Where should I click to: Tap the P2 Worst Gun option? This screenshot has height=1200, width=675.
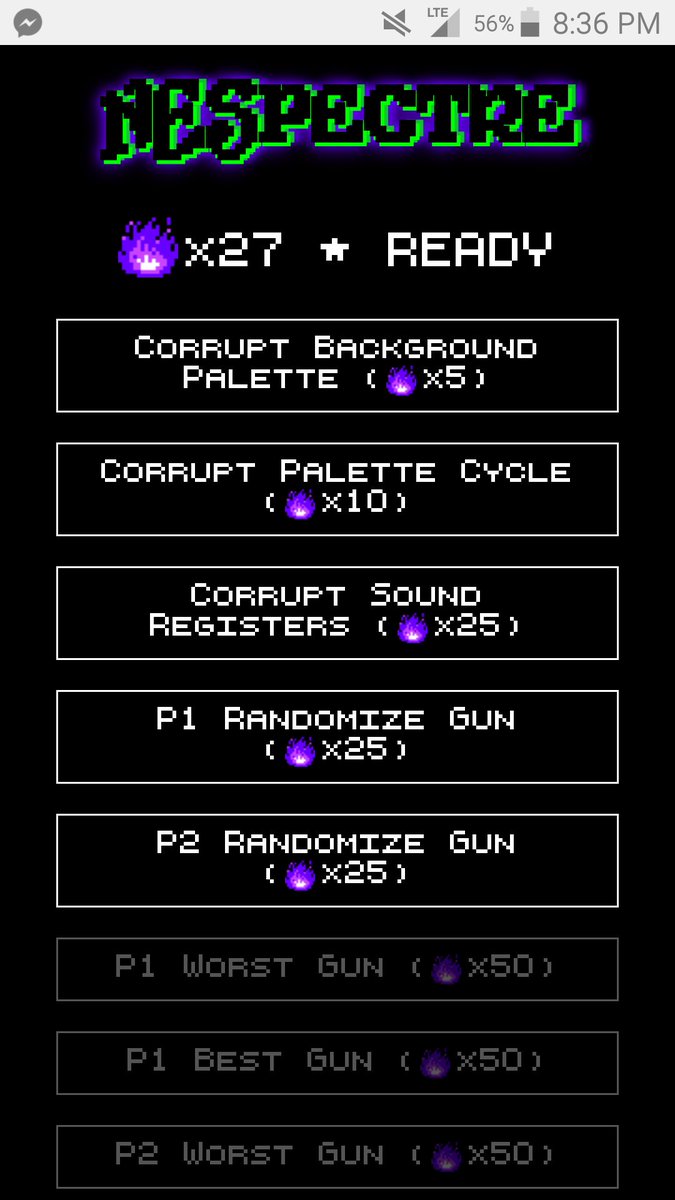click(337, 1156)
